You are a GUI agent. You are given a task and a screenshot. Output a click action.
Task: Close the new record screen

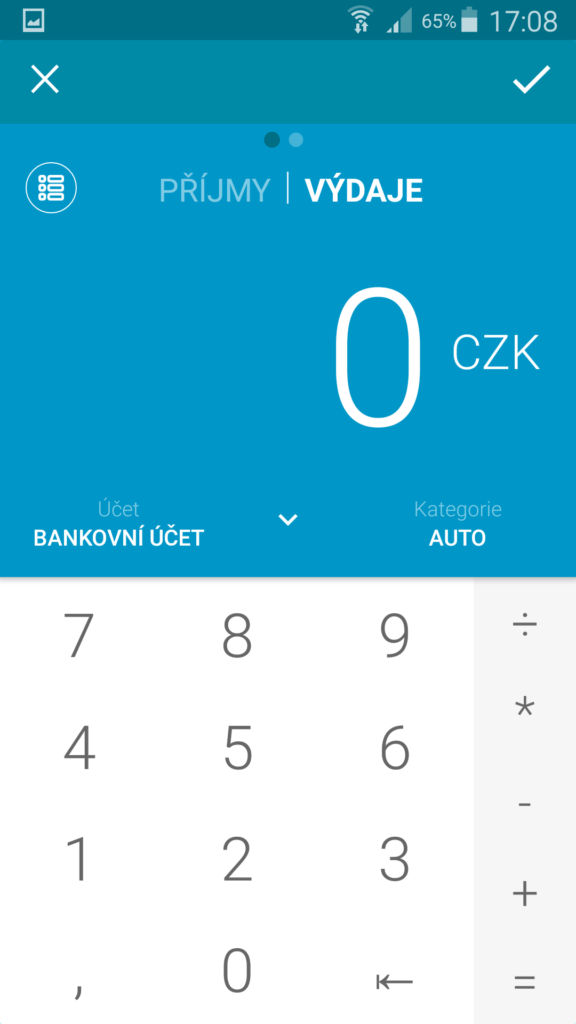(45, 80)
